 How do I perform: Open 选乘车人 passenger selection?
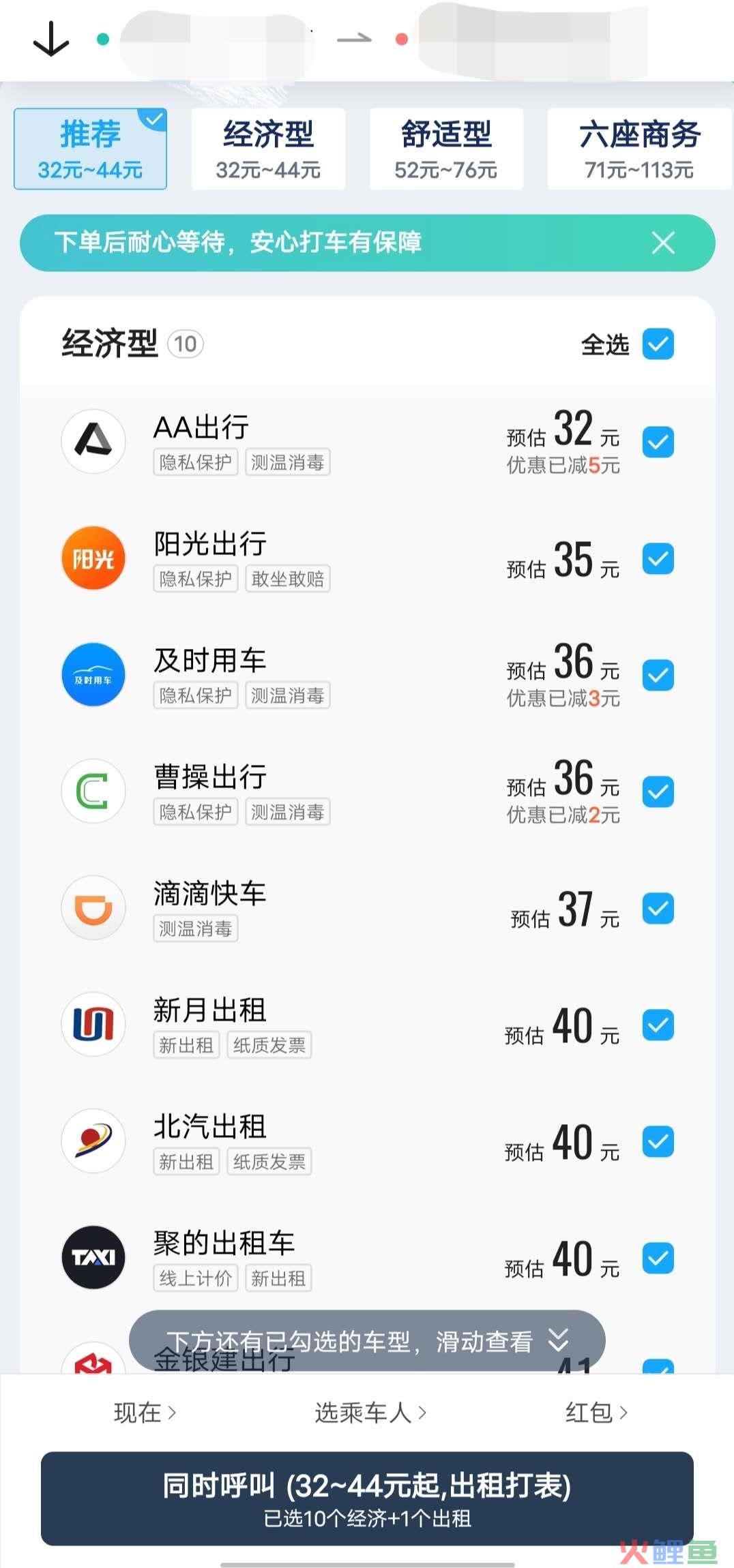click(x=370, y=1413)
